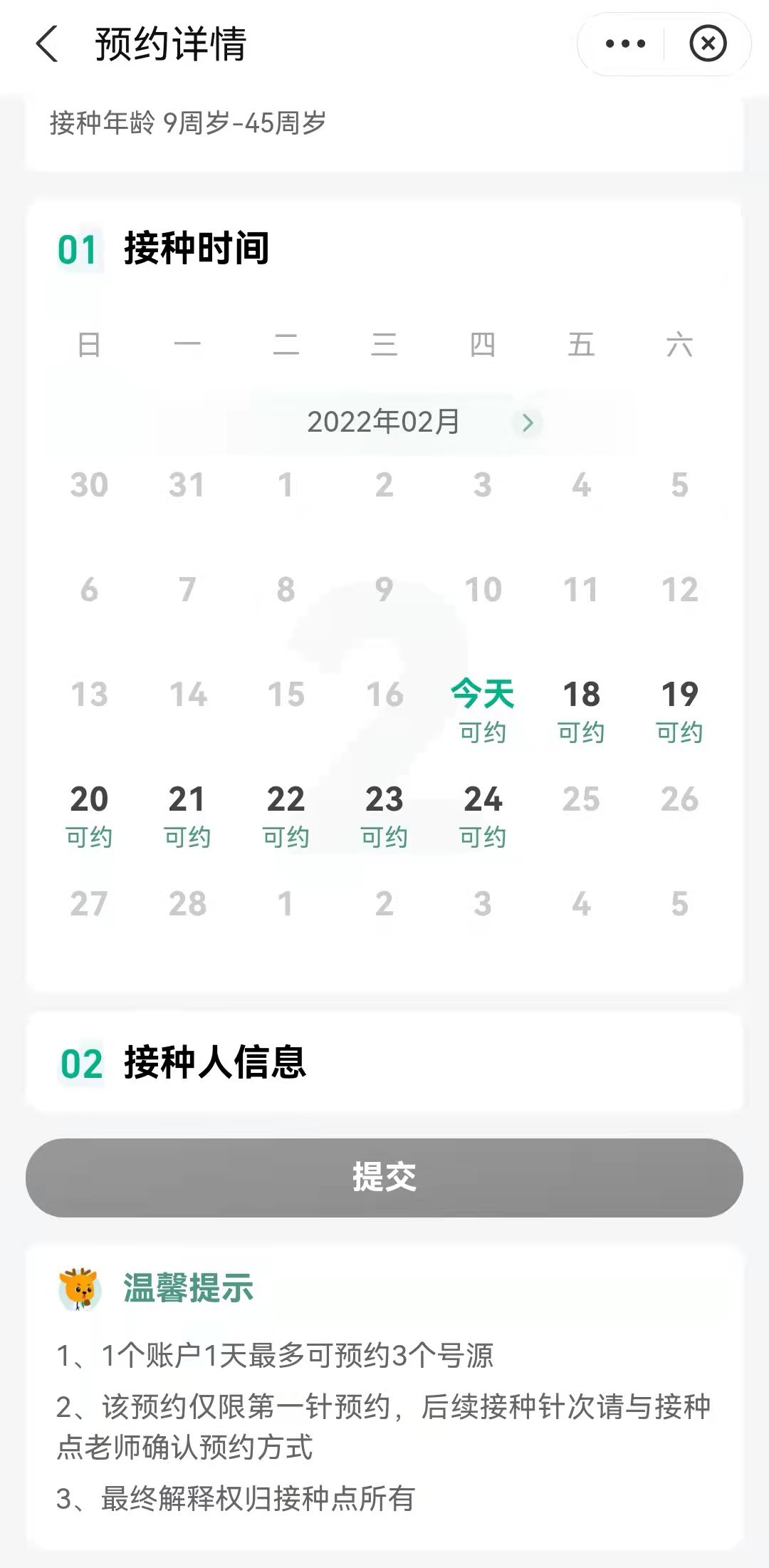Select available date 21

(187, 814)
